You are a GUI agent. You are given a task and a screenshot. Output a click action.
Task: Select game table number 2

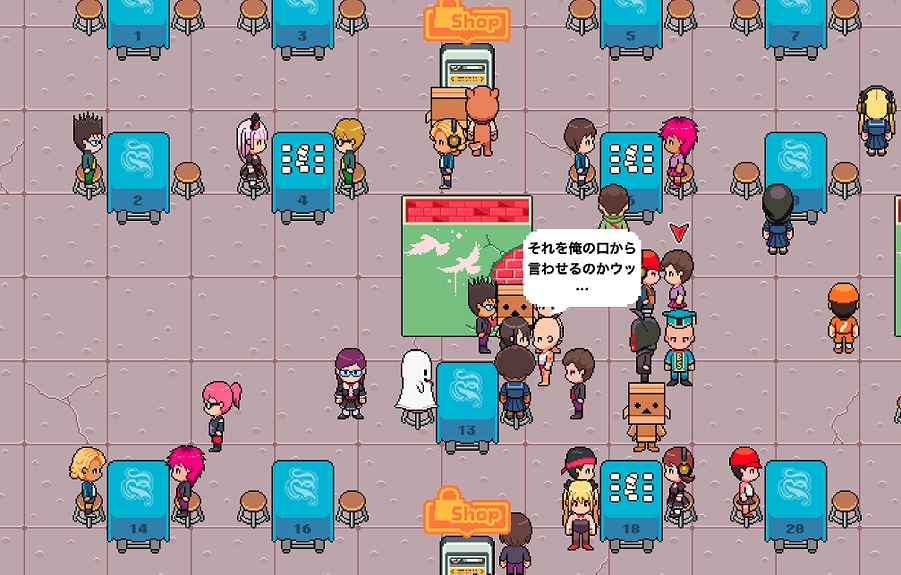[138, 177]
